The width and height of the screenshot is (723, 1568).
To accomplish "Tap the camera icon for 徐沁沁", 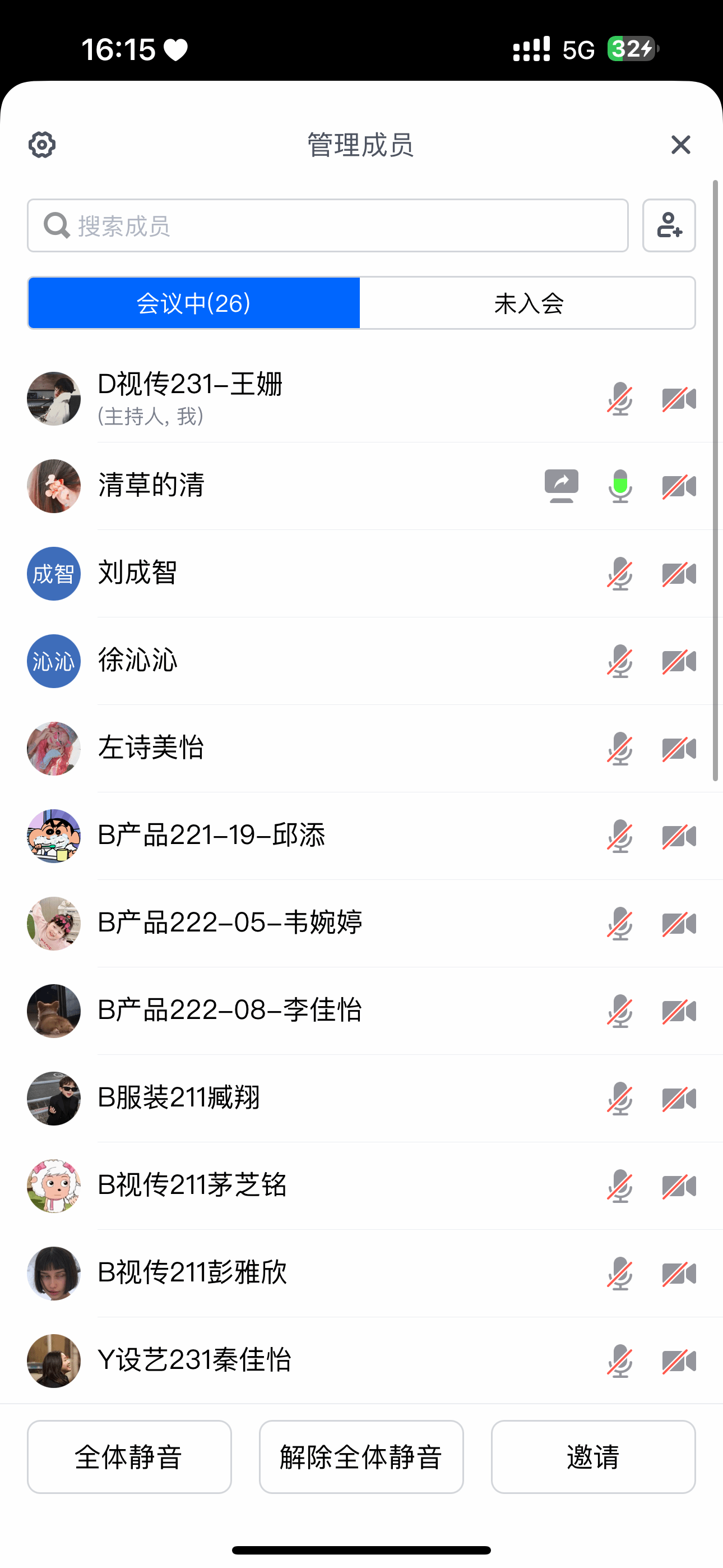I will (x=679, y=662).
